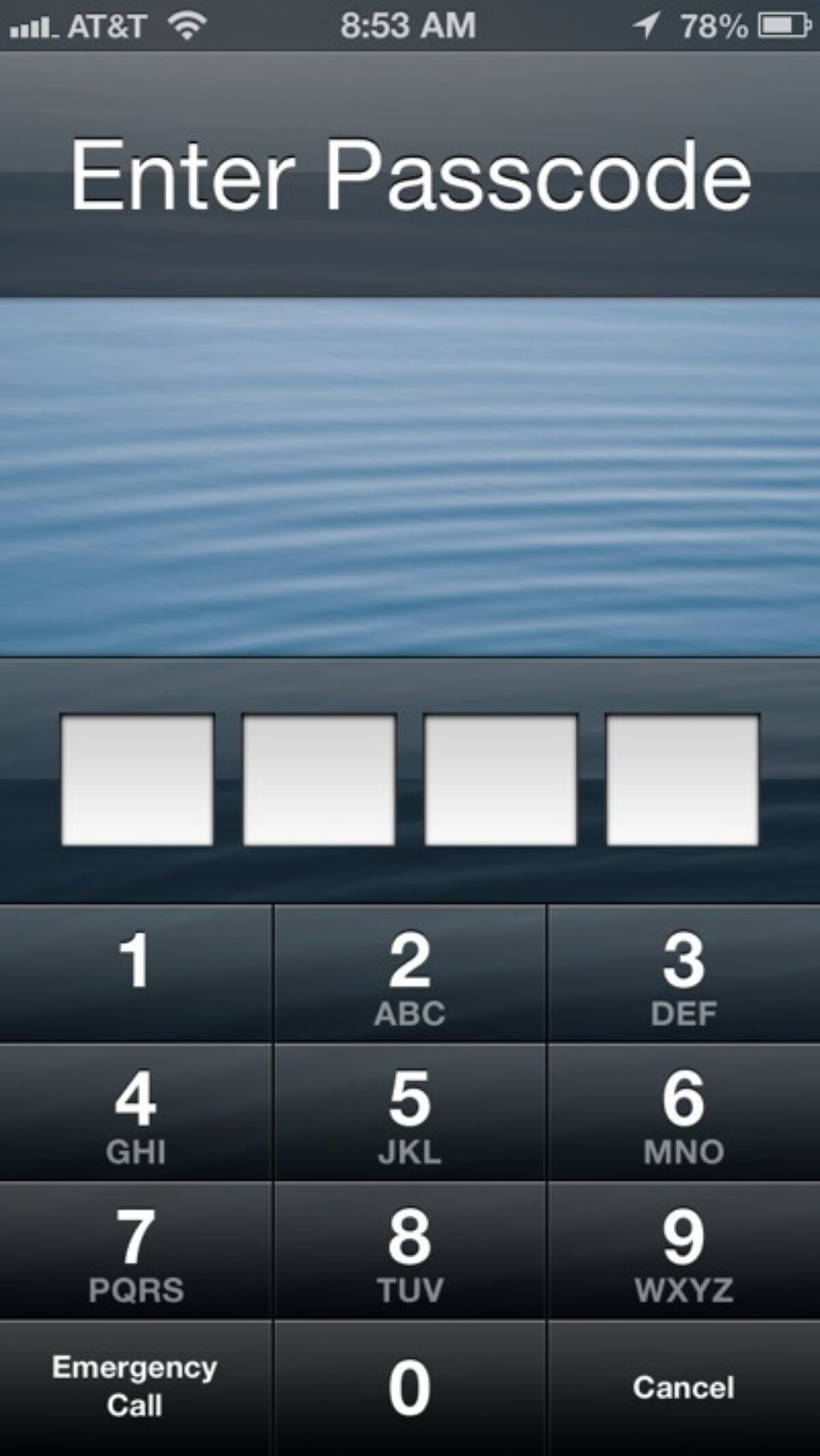Tap the 7 PQRS key

135,1251
